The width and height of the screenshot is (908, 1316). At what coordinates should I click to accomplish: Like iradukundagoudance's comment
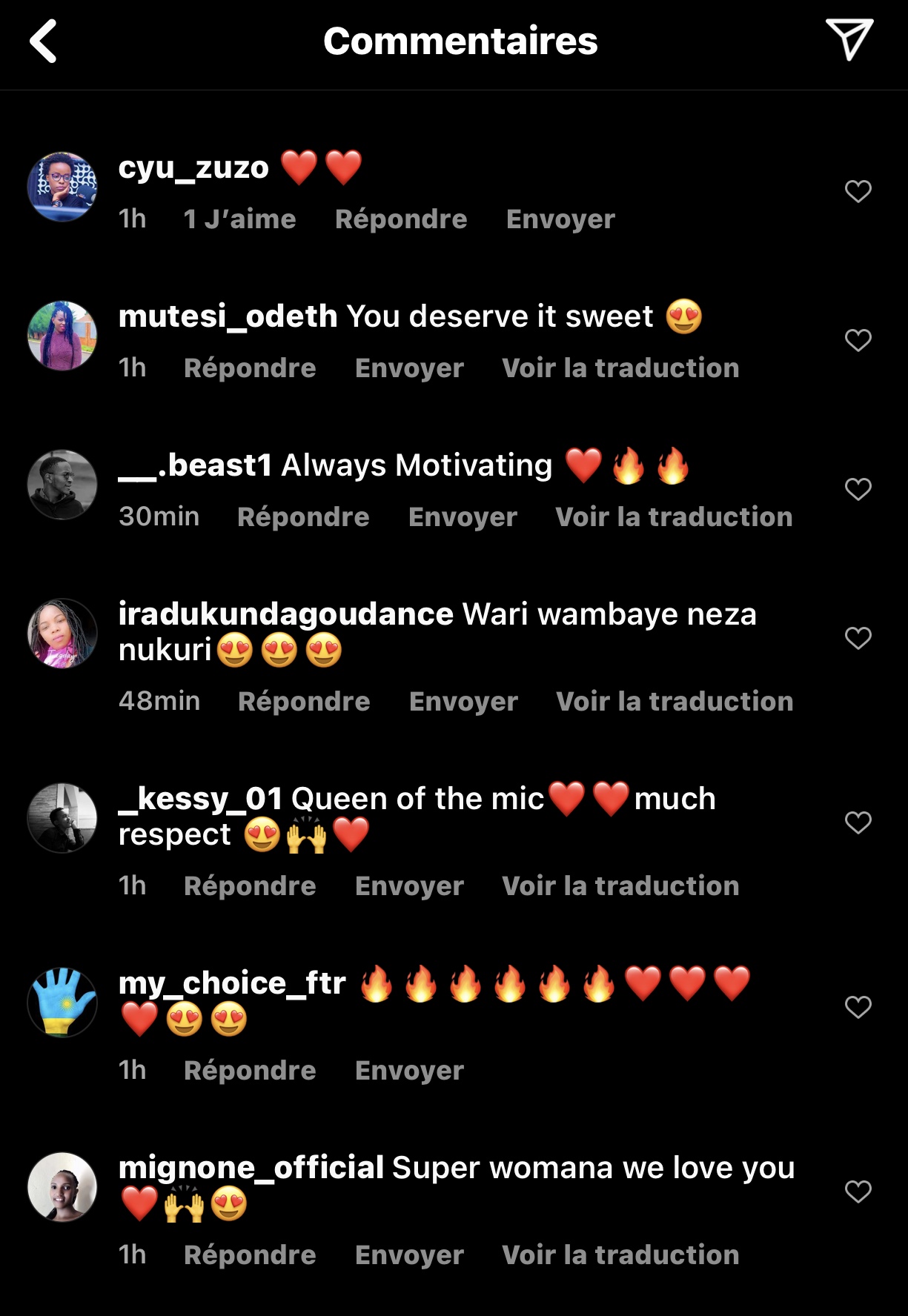pyautogui.click(x=858, y=638)
